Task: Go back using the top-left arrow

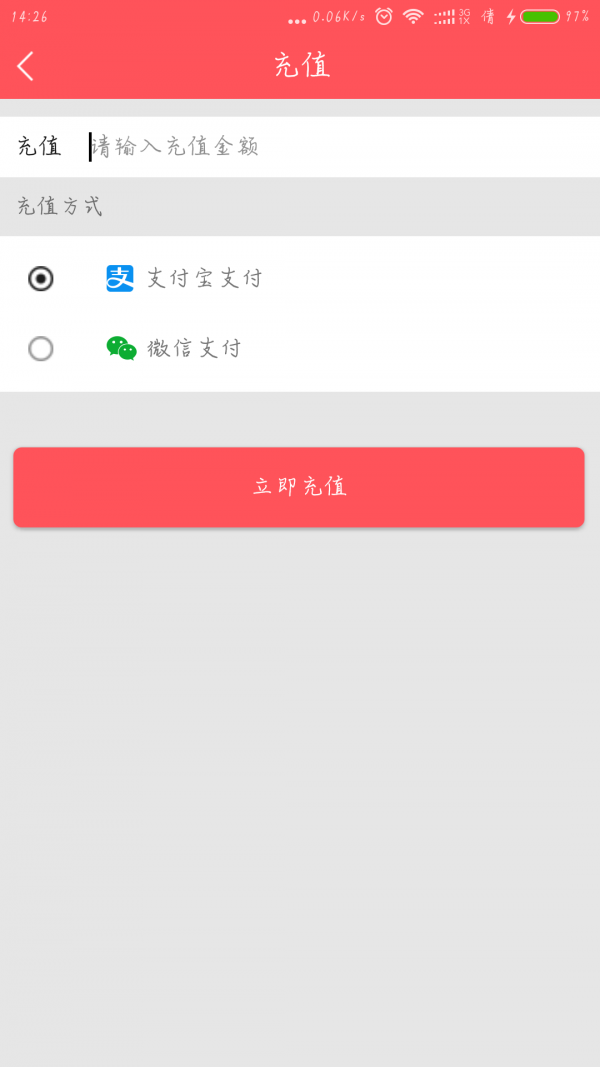Action: (x=25, y=66)
